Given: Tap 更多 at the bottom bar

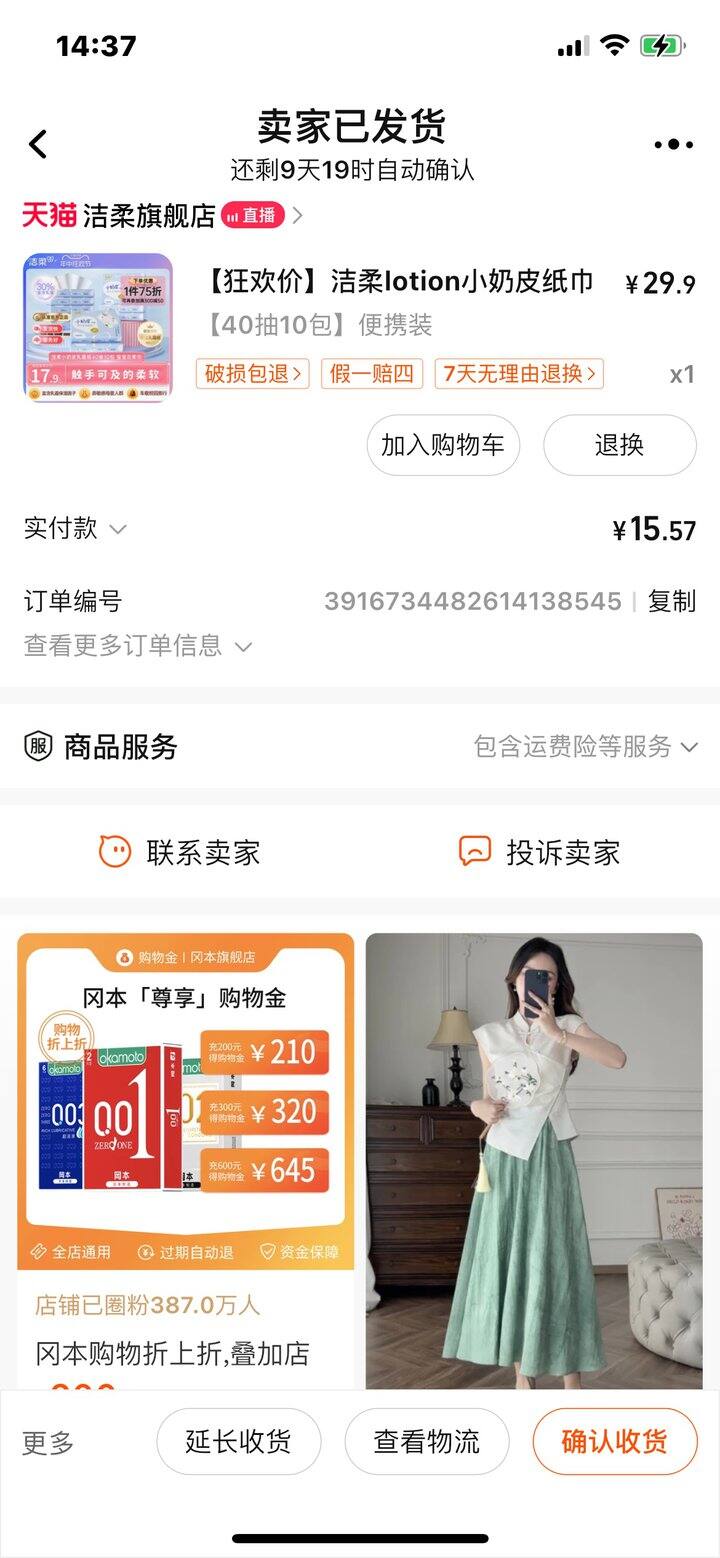Looking at the screenshot, I should tap(48, 1442).
